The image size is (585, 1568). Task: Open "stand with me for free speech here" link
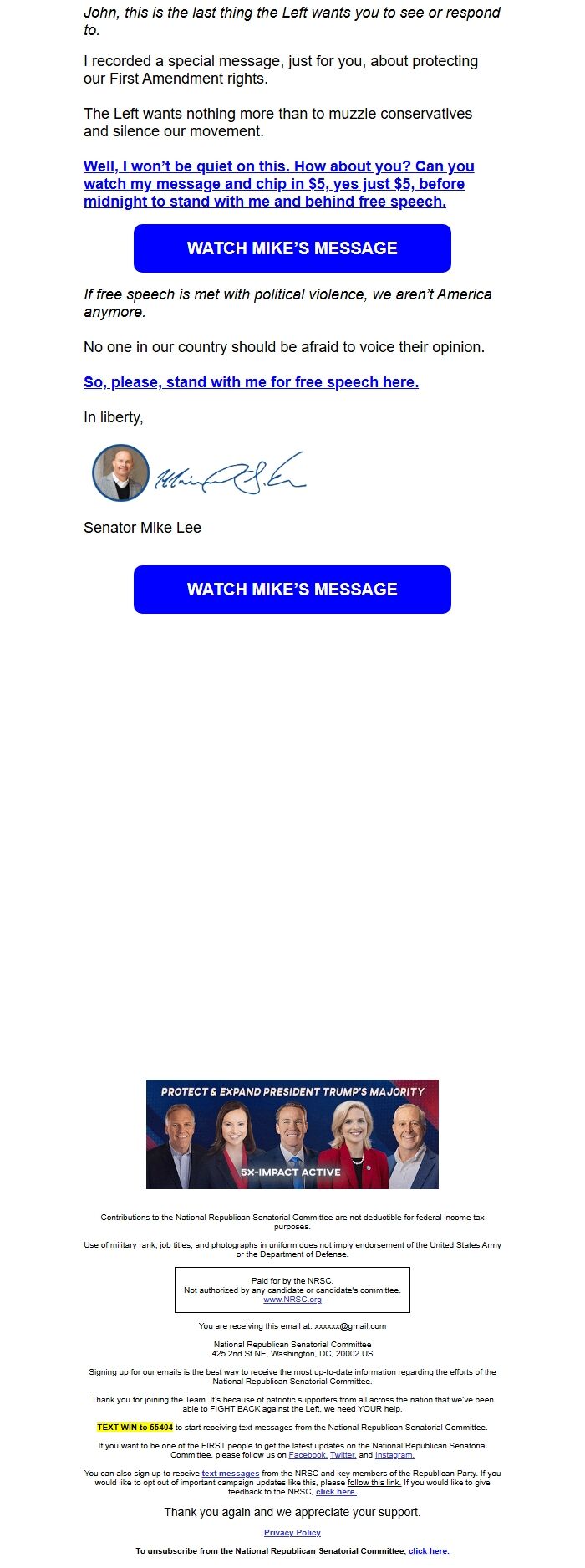point(251,382)
